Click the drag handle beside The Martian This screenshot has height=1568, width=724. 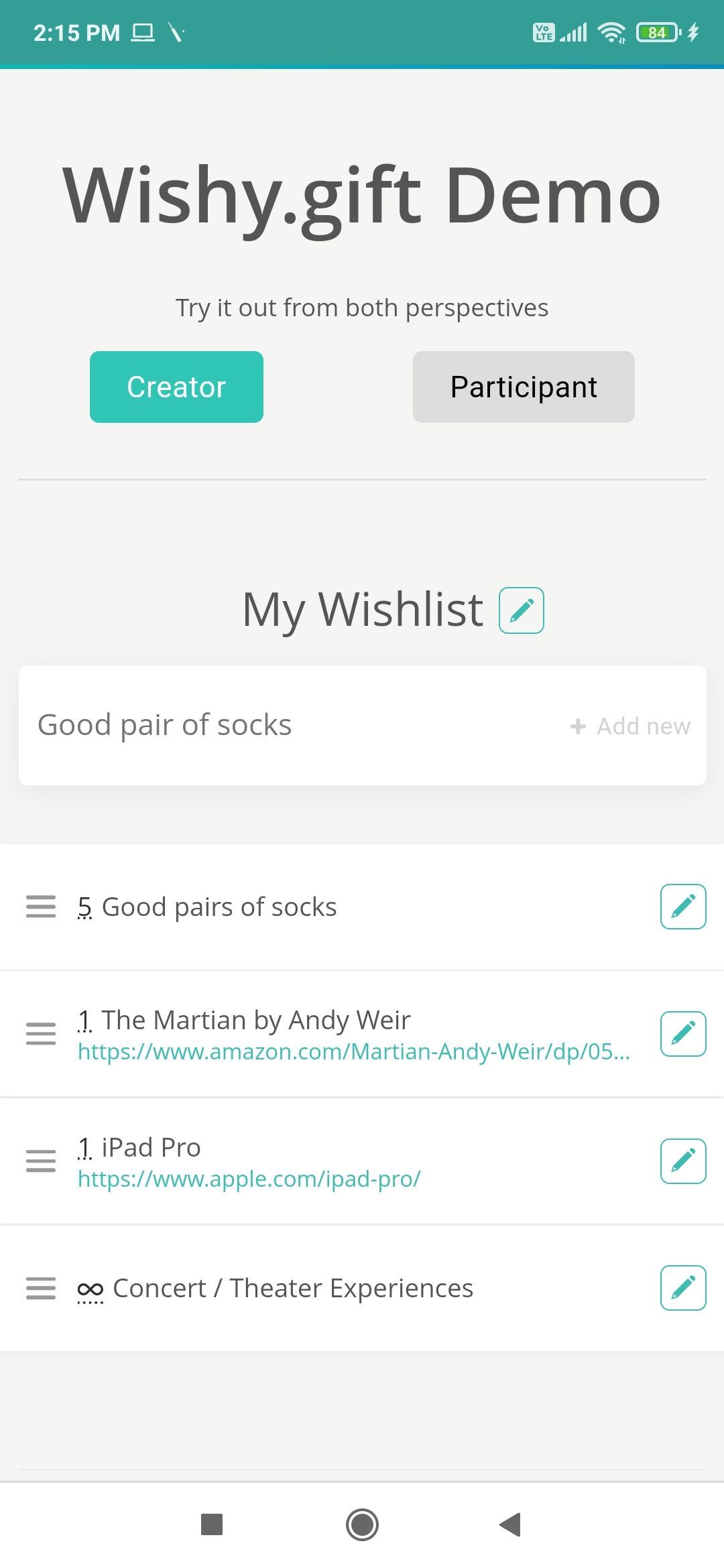coord(40,1034)
